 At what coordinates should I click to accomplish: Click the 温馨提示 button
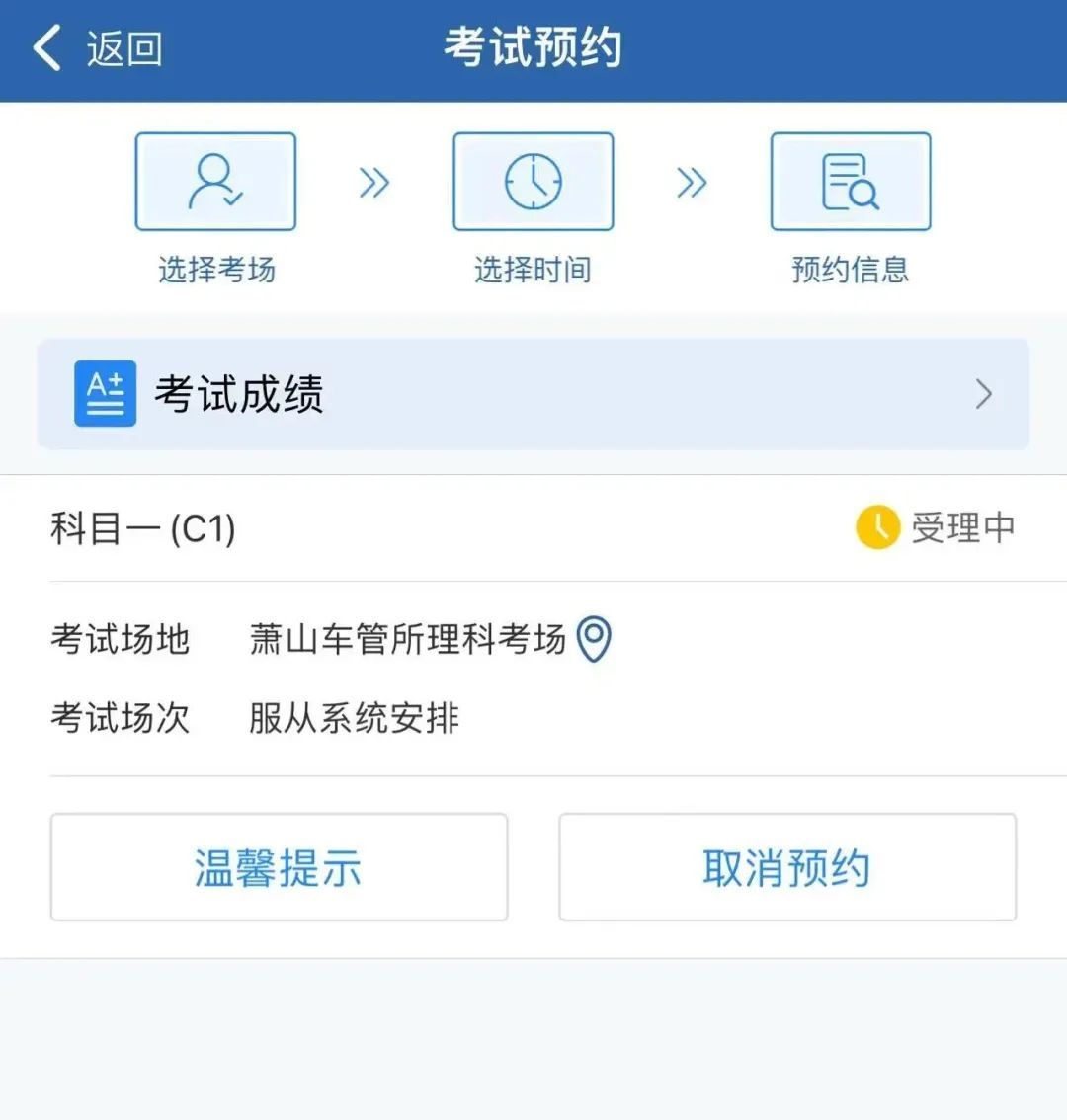[x=279, y=867]
